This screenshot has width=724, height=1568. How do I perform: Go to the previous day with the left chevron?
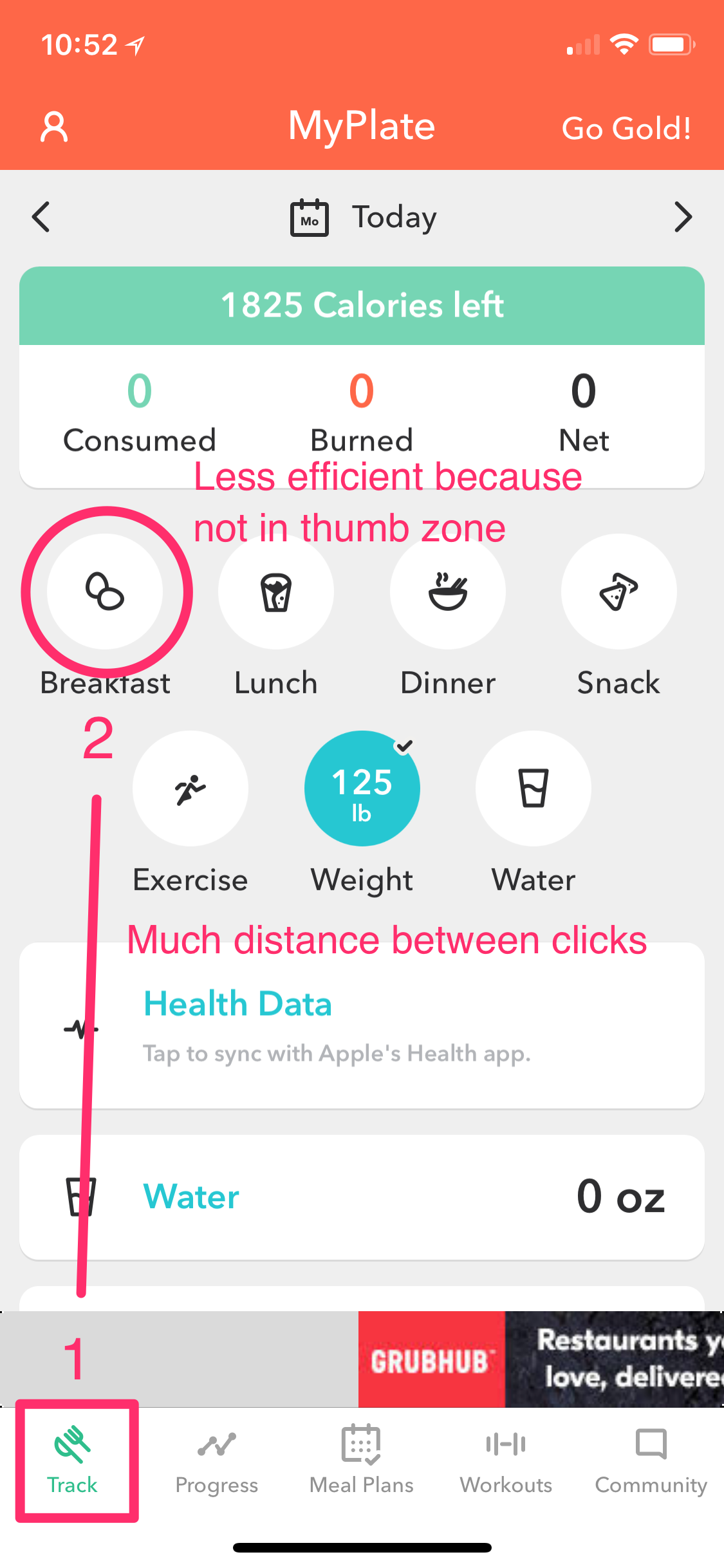[41, 217]
